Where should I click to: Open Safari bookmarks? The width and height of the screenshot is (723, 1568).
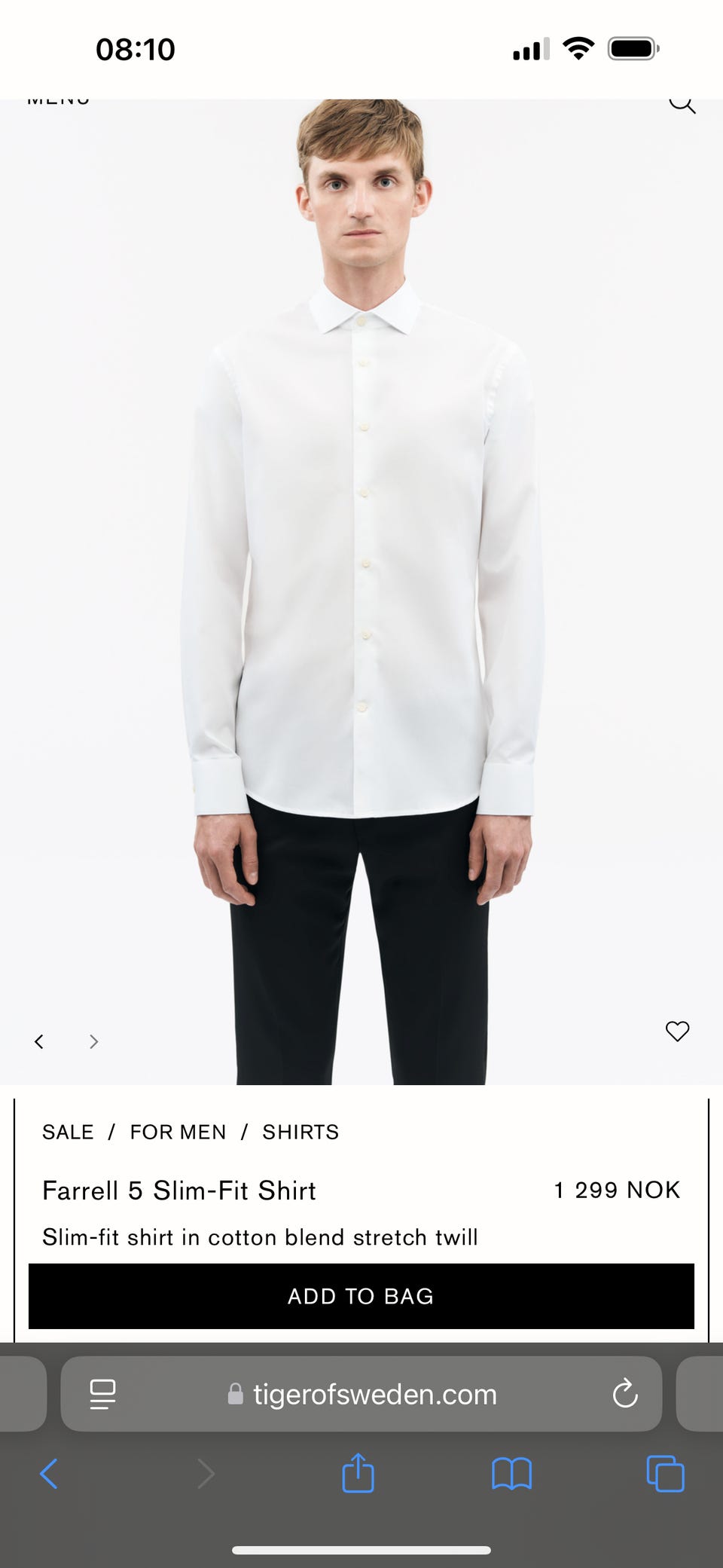click(511, 1474)
